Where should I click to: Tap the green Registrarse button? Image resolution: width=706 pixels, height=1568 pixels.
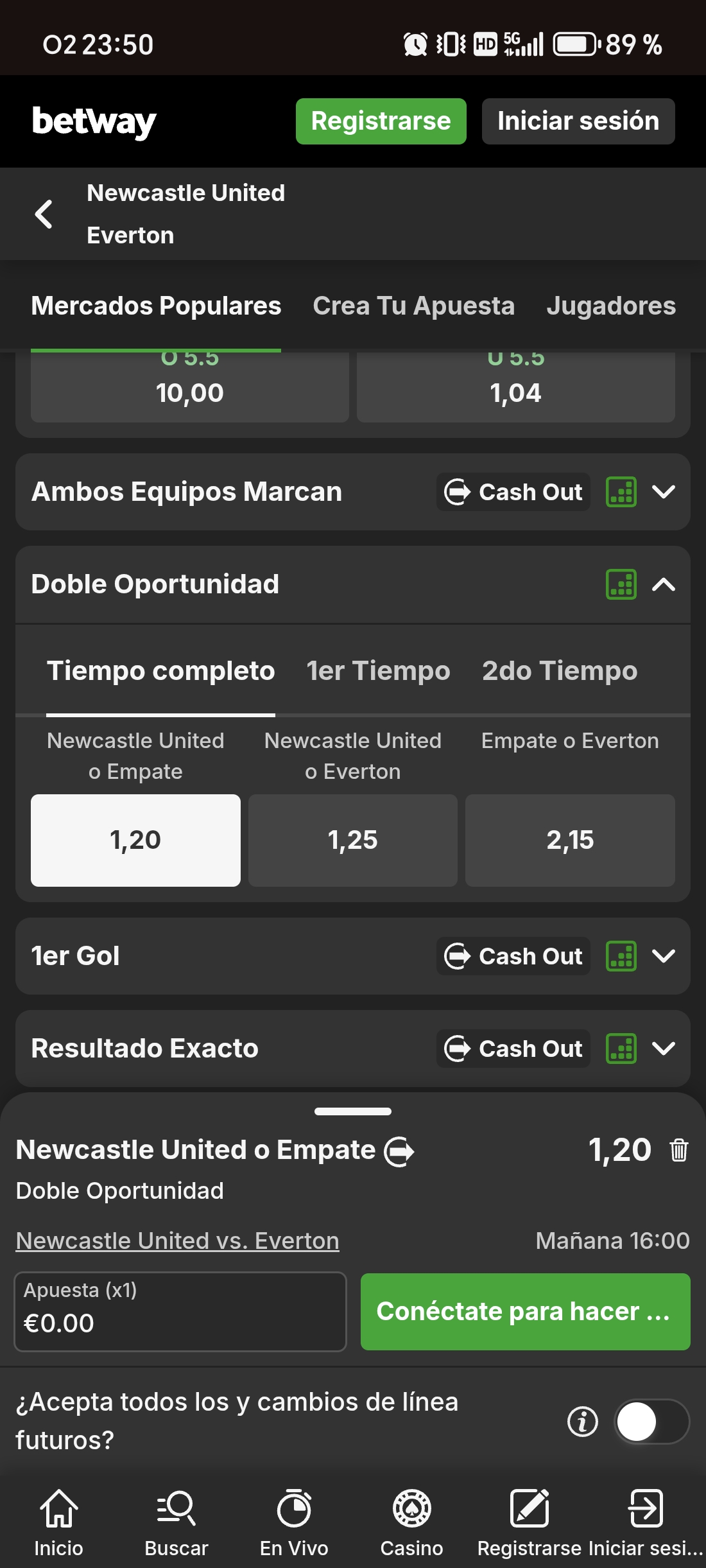click(381, 121)
